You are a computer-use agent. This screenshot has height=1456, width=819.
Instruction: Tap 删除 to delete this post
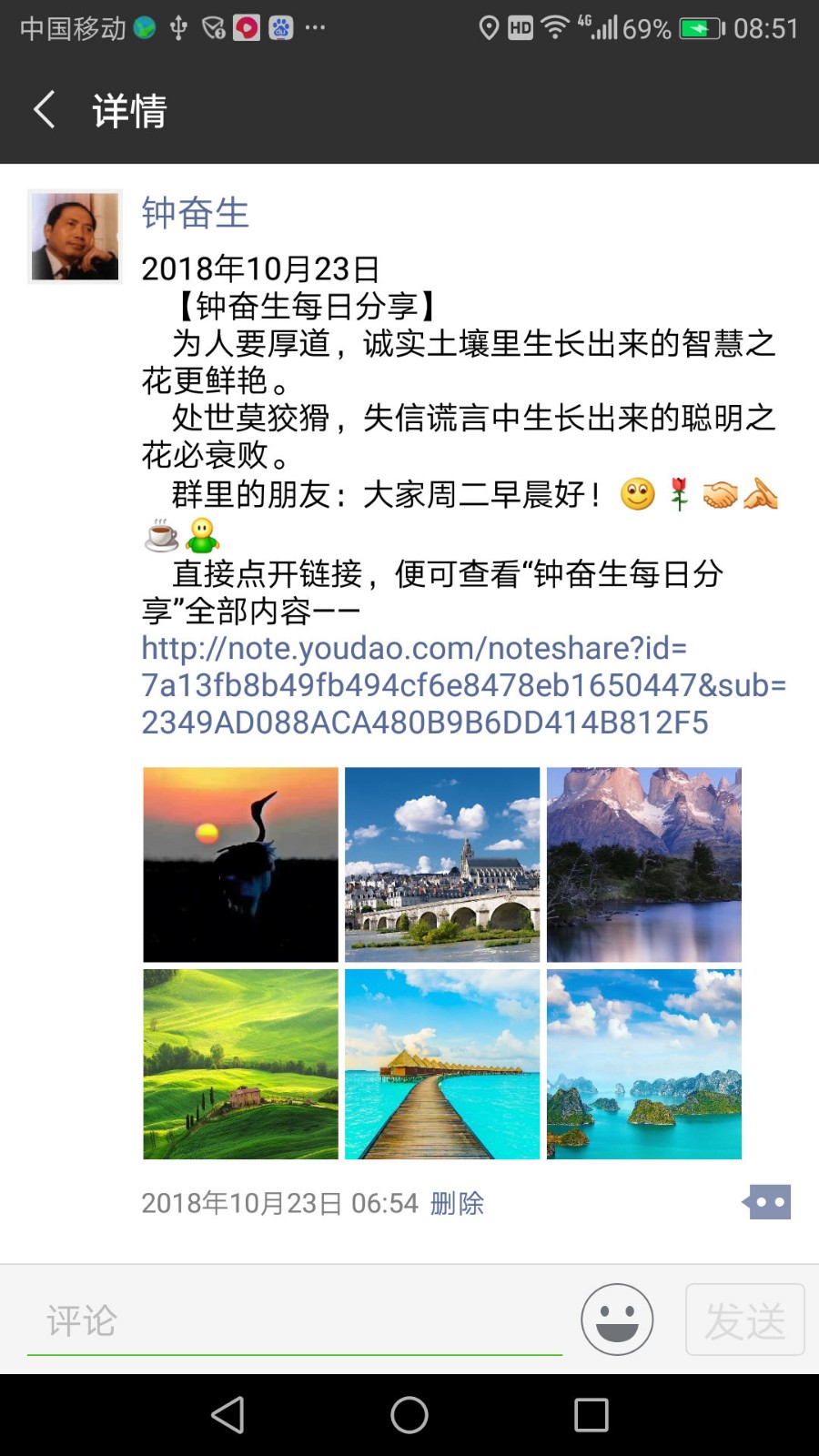pyautogui.click(x=457, y=1203)
